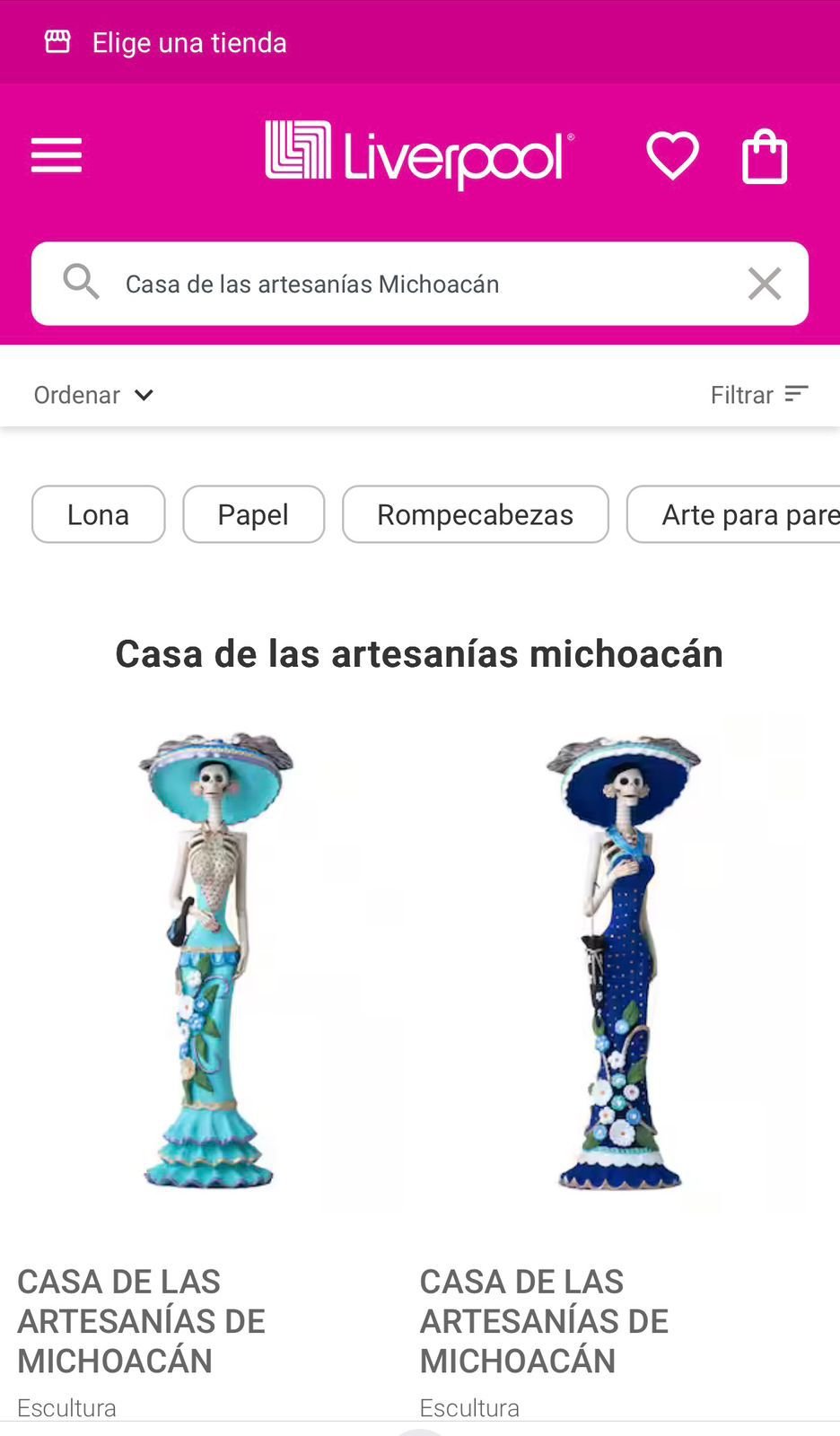Open the turquoise catrina sculpture product

[x=210, y=960]
